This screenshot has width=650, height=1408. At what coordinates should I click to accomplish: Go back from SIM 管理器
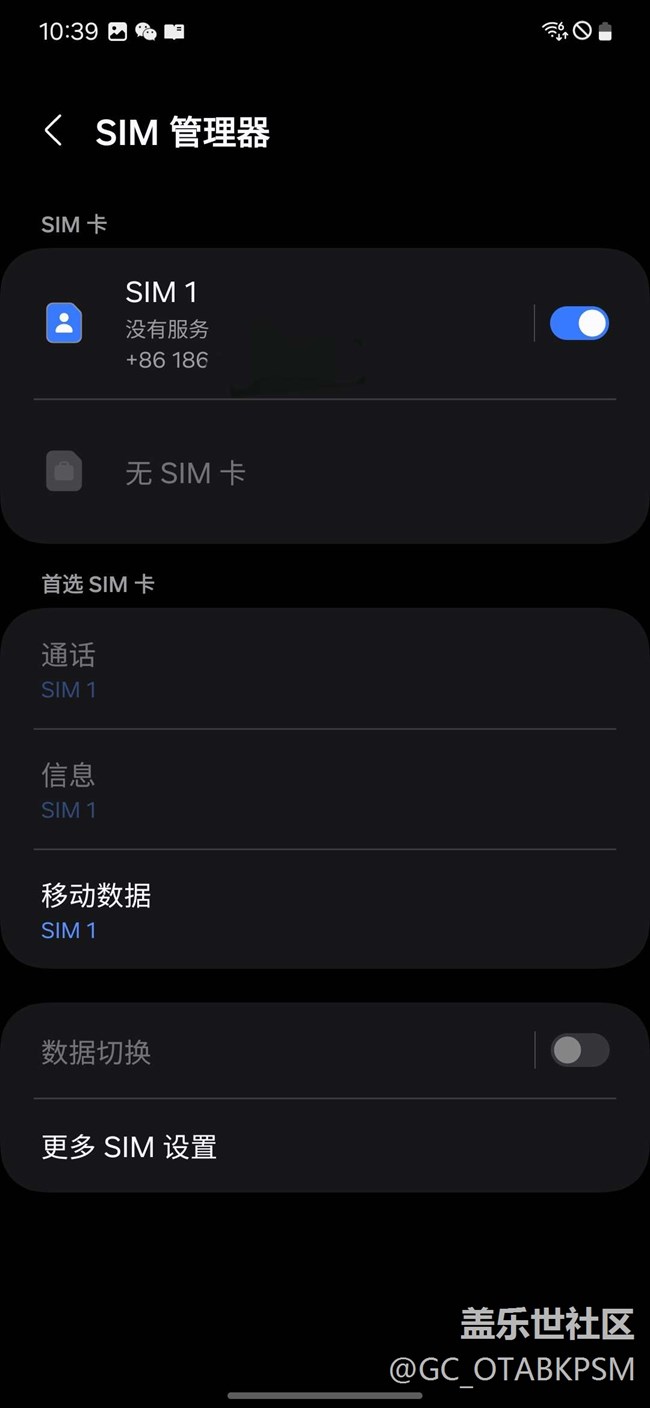click(54, 131)
